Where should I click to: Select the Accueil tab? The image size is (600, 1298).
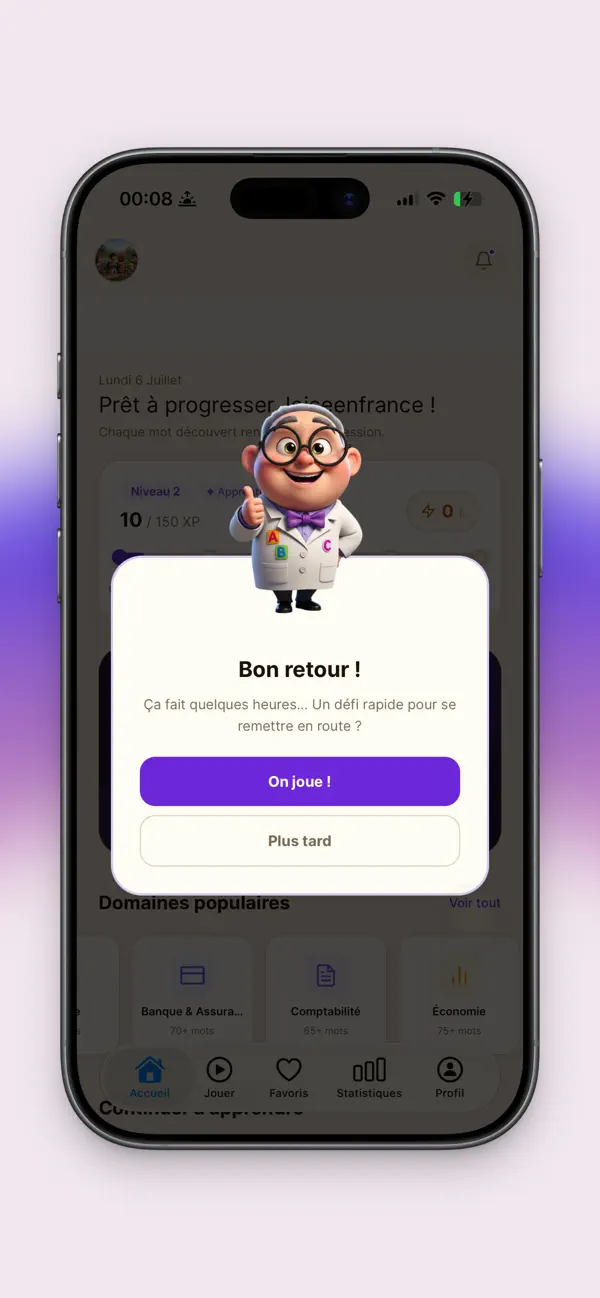tap(150, 1078)
